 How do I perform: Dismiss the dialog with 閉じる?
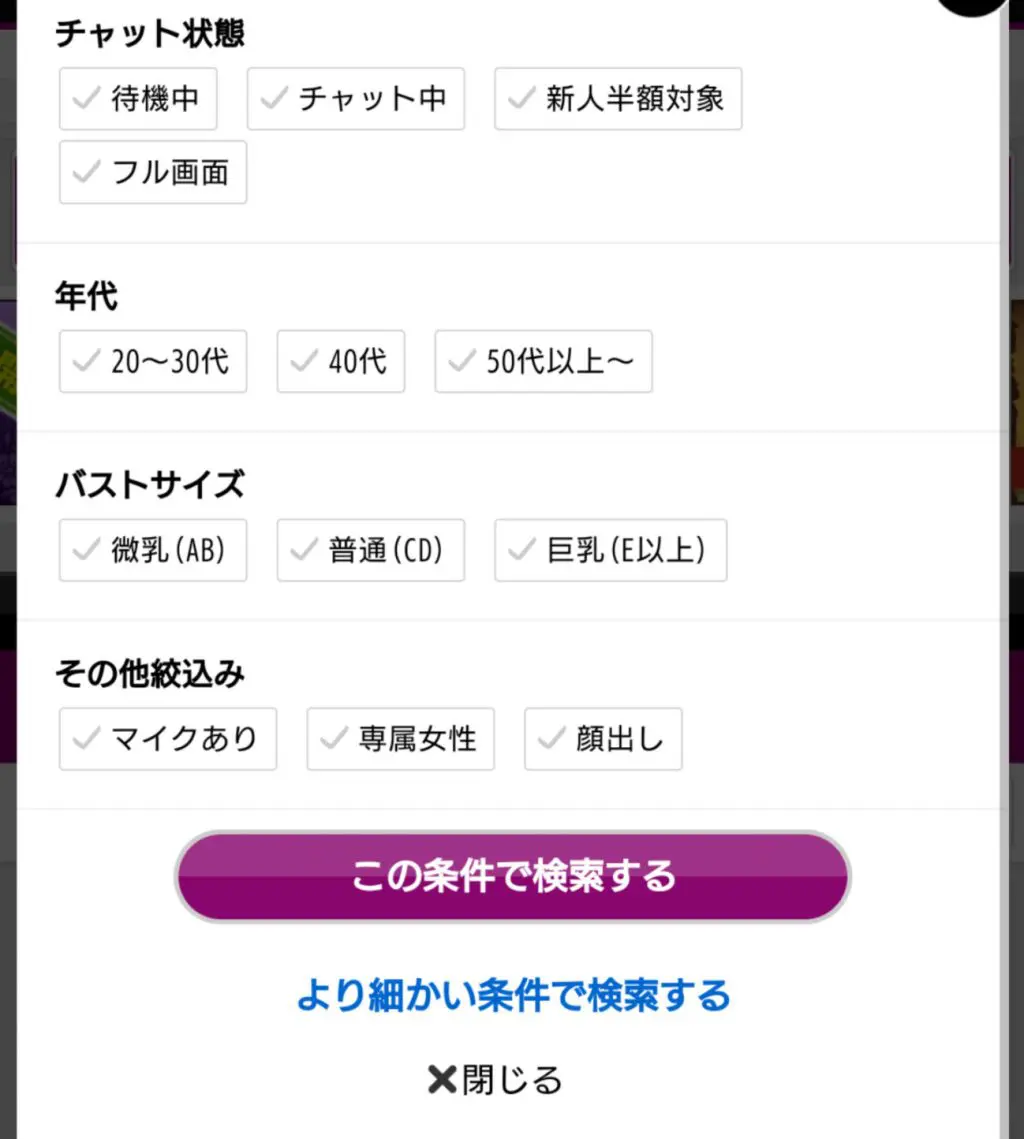coord(495,1080)
